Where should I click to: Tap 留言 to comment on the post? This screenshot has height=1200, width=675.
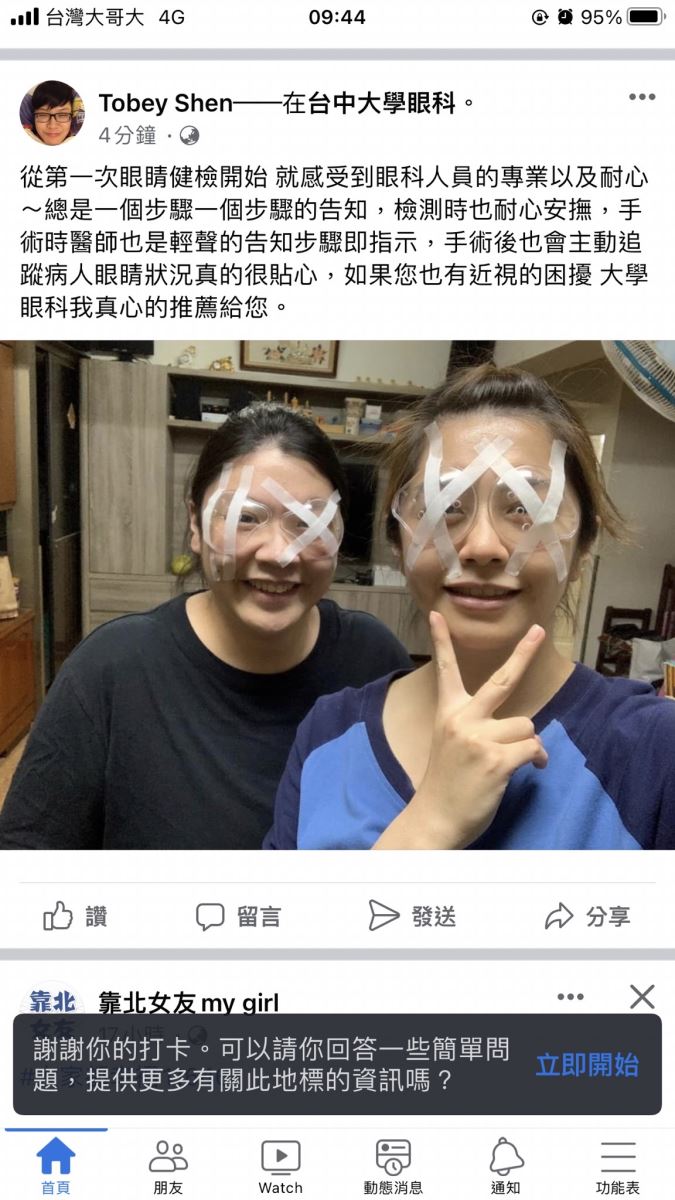(x=238, y=916)
